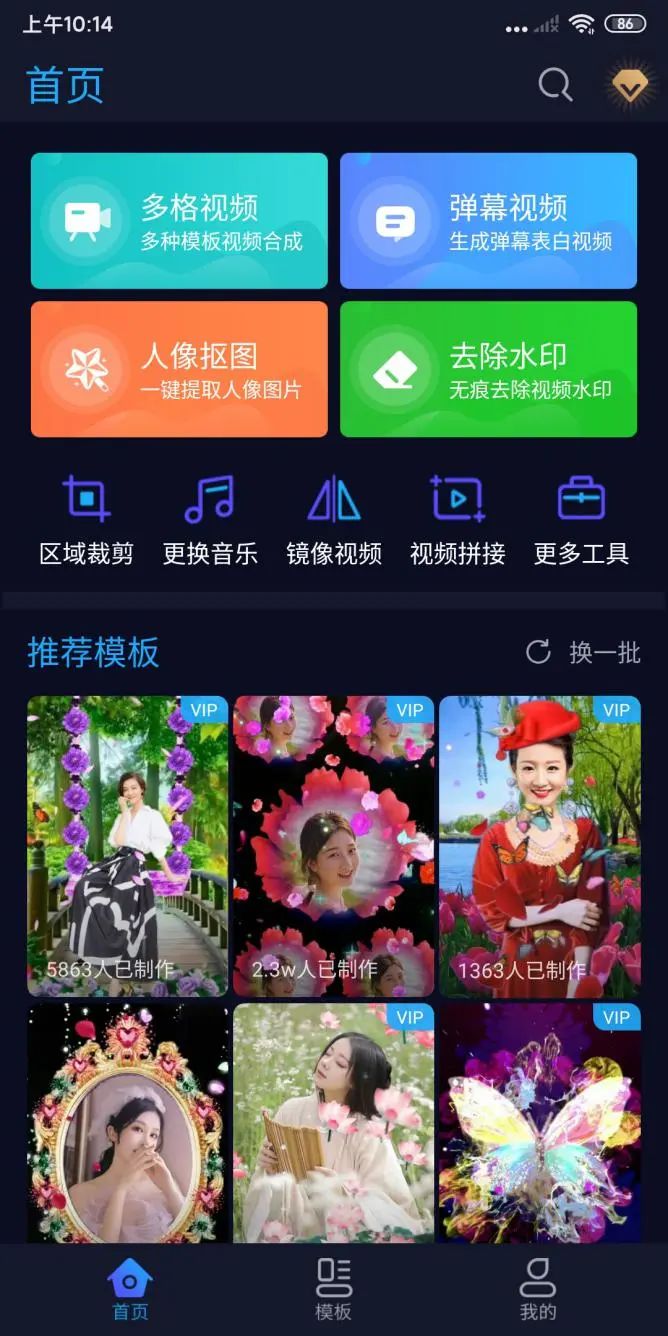
Task: Switch to the 模板 tab
Action: [334, 1290]
